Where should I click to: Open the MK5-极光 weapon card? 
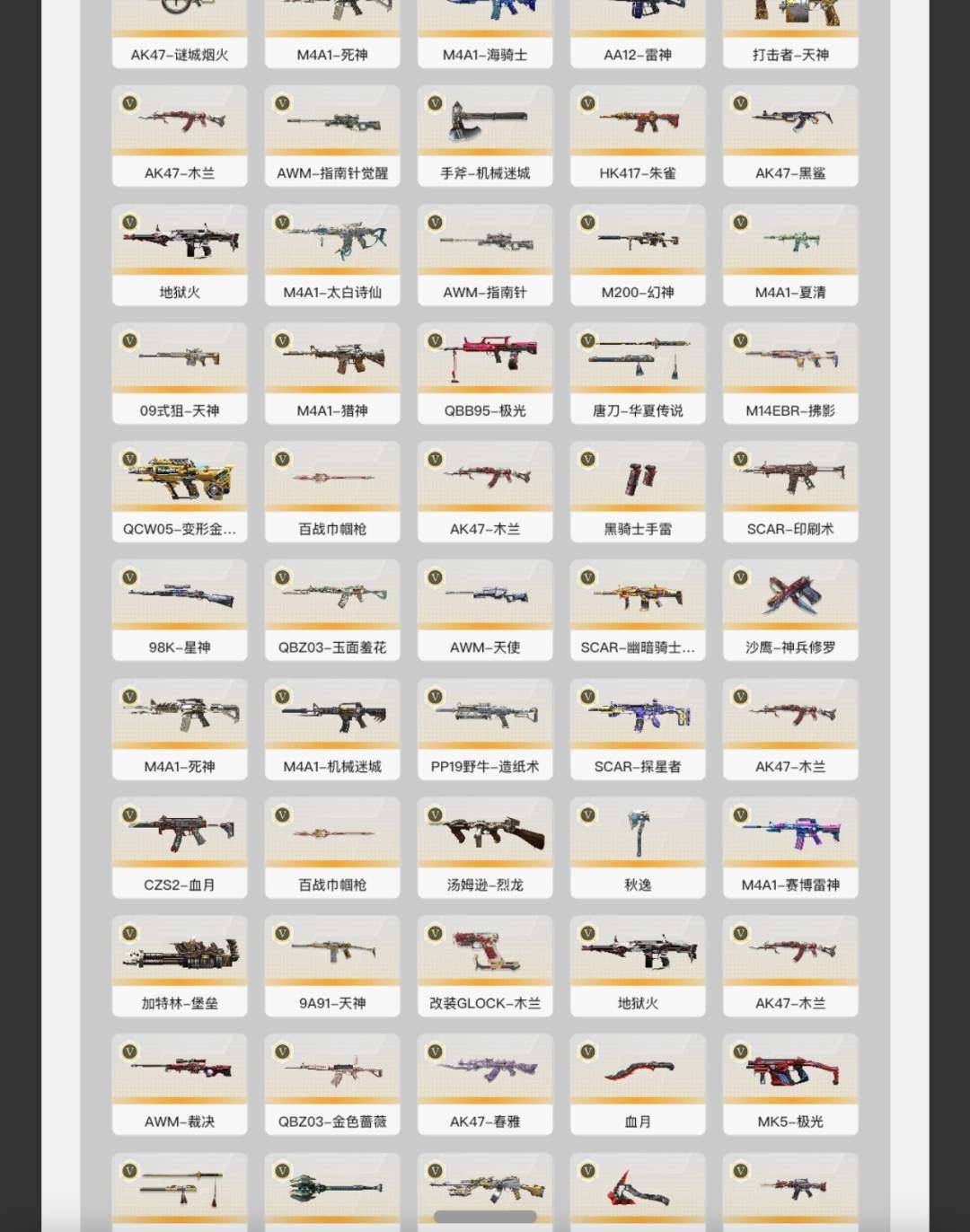tap(790, 1085)
